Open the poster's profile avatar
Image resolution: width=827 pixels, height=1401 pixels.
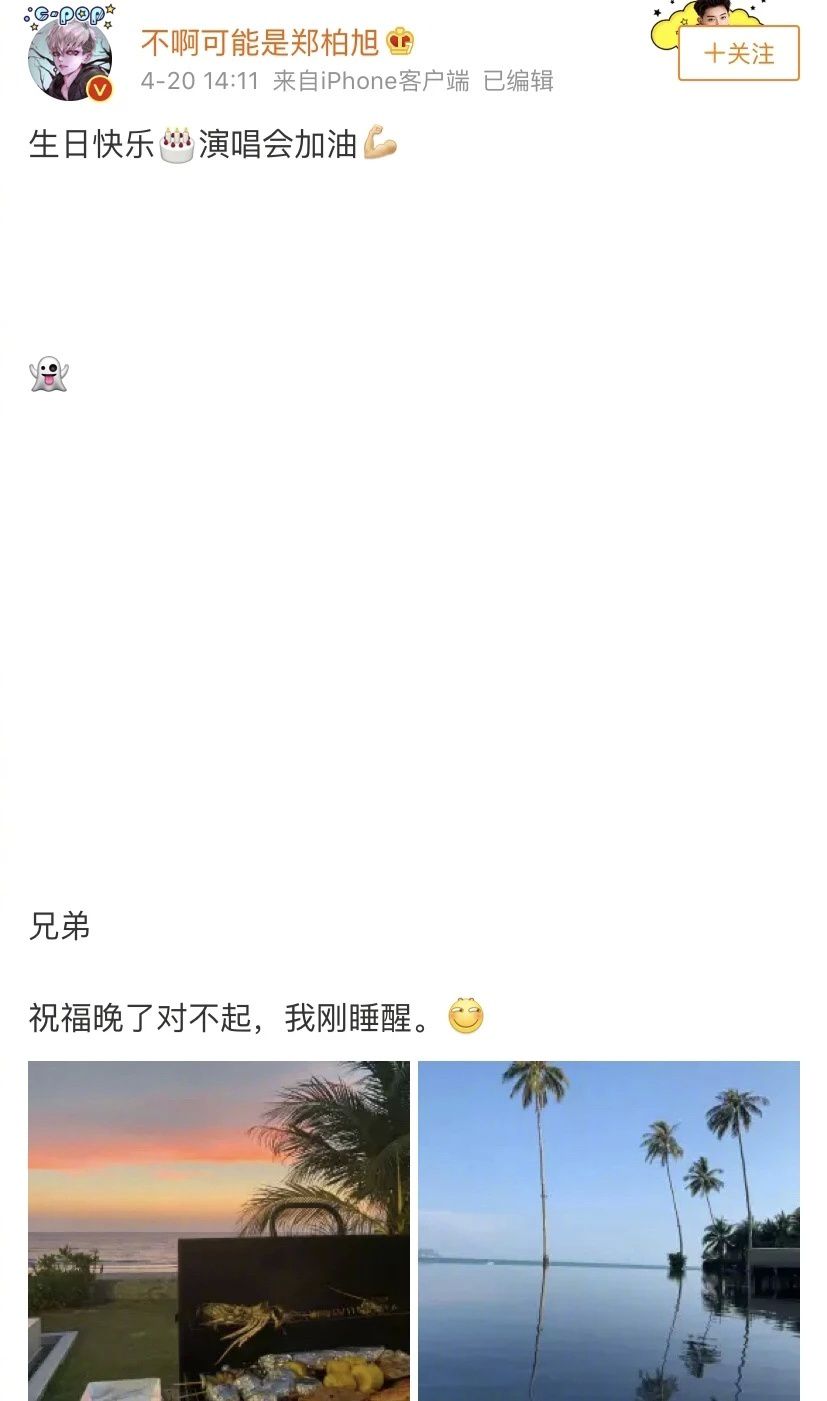[x=69, y=58]
